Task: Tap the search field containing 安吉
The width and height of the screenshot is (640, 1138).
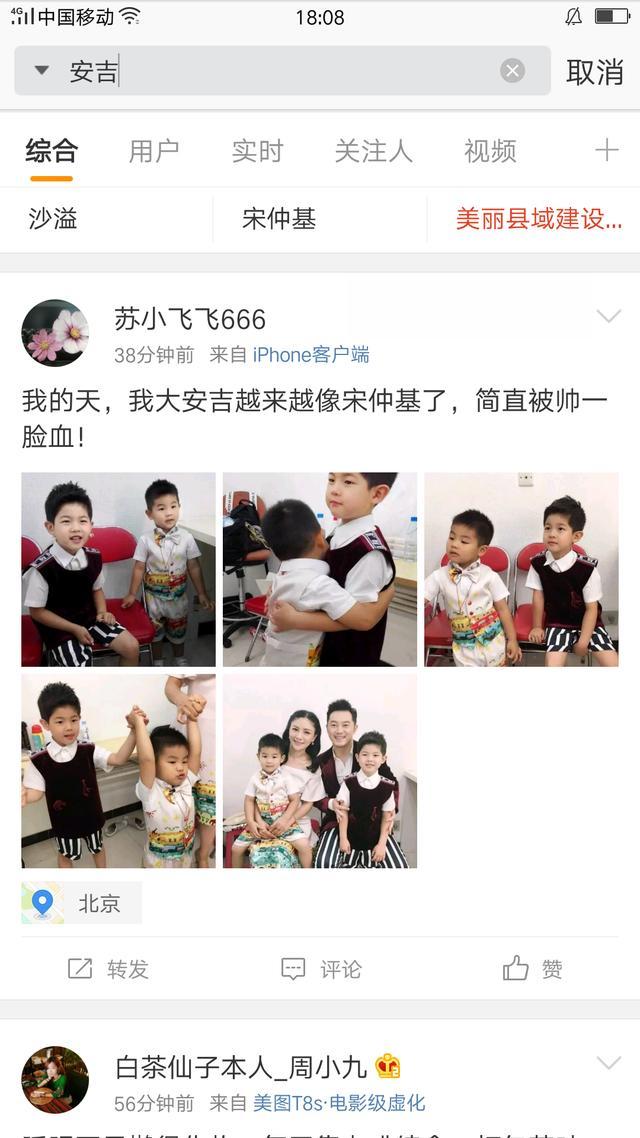Action: 280,71
